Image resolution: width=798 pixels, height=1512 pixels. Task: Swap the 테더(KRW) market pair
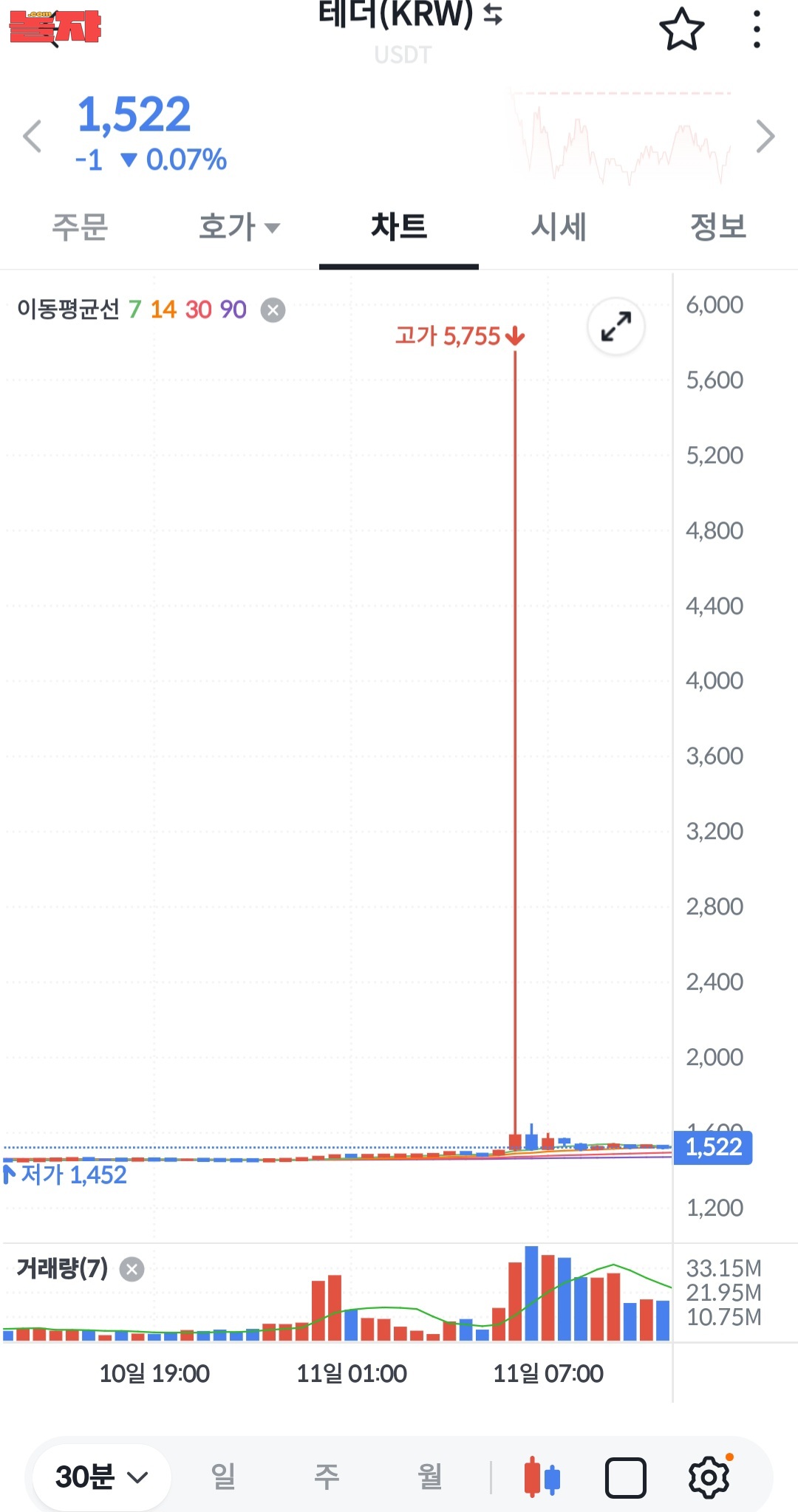click(493, 14)
